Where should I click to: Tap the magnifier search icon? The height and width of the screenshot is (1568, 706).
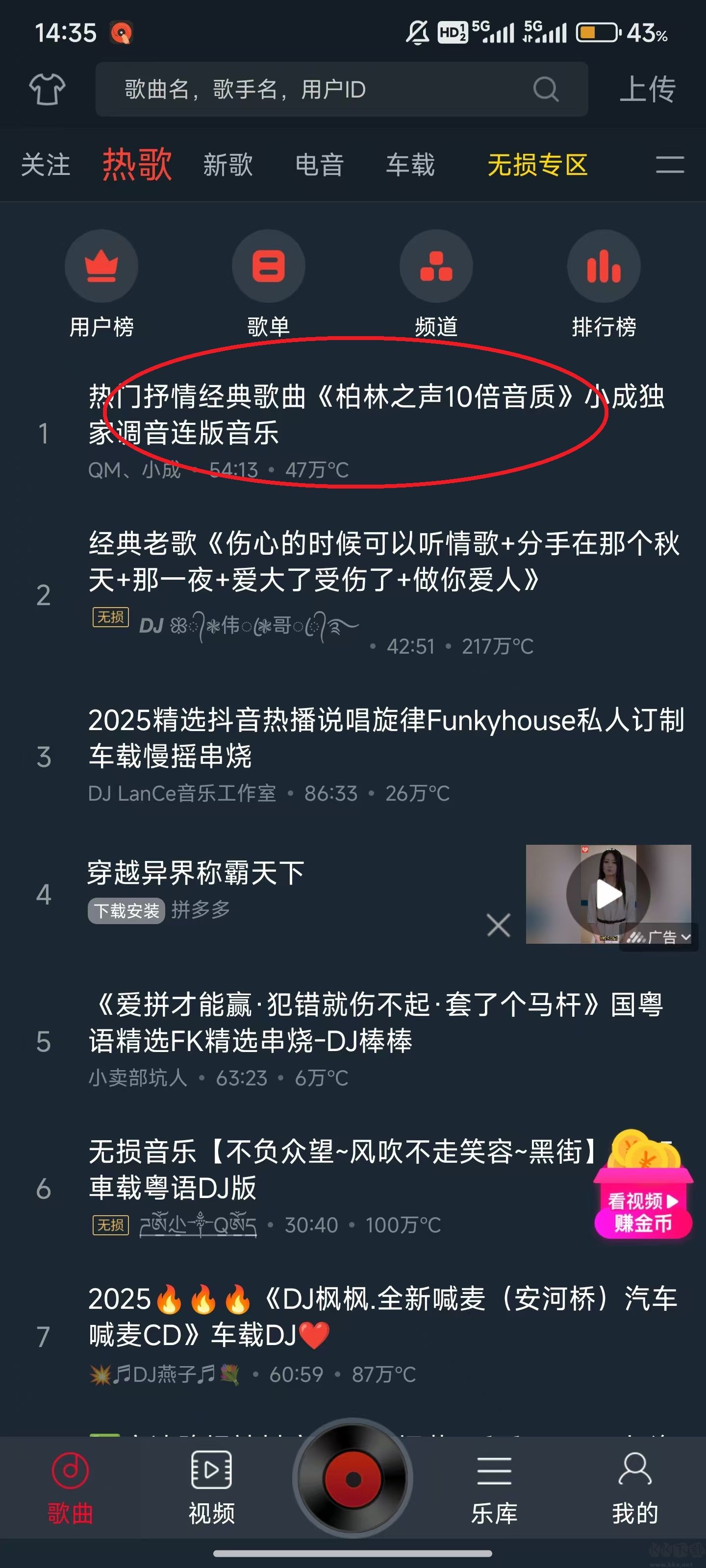coord(546,90)
